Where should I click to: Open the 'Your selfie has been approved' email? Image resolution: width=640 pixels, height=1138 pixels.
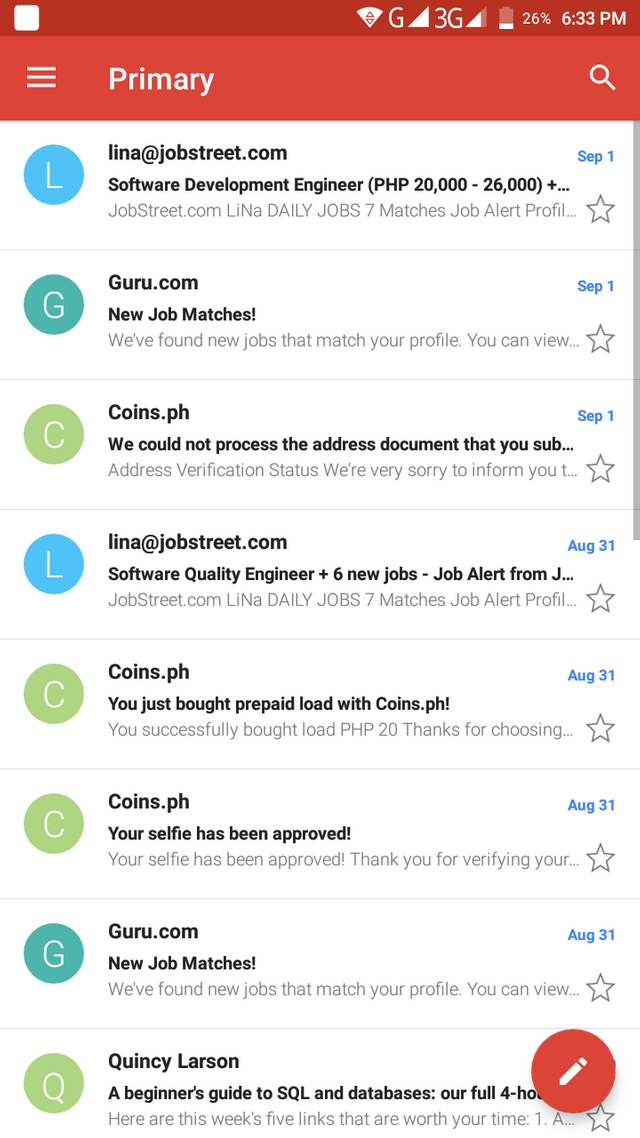[320, 835]
